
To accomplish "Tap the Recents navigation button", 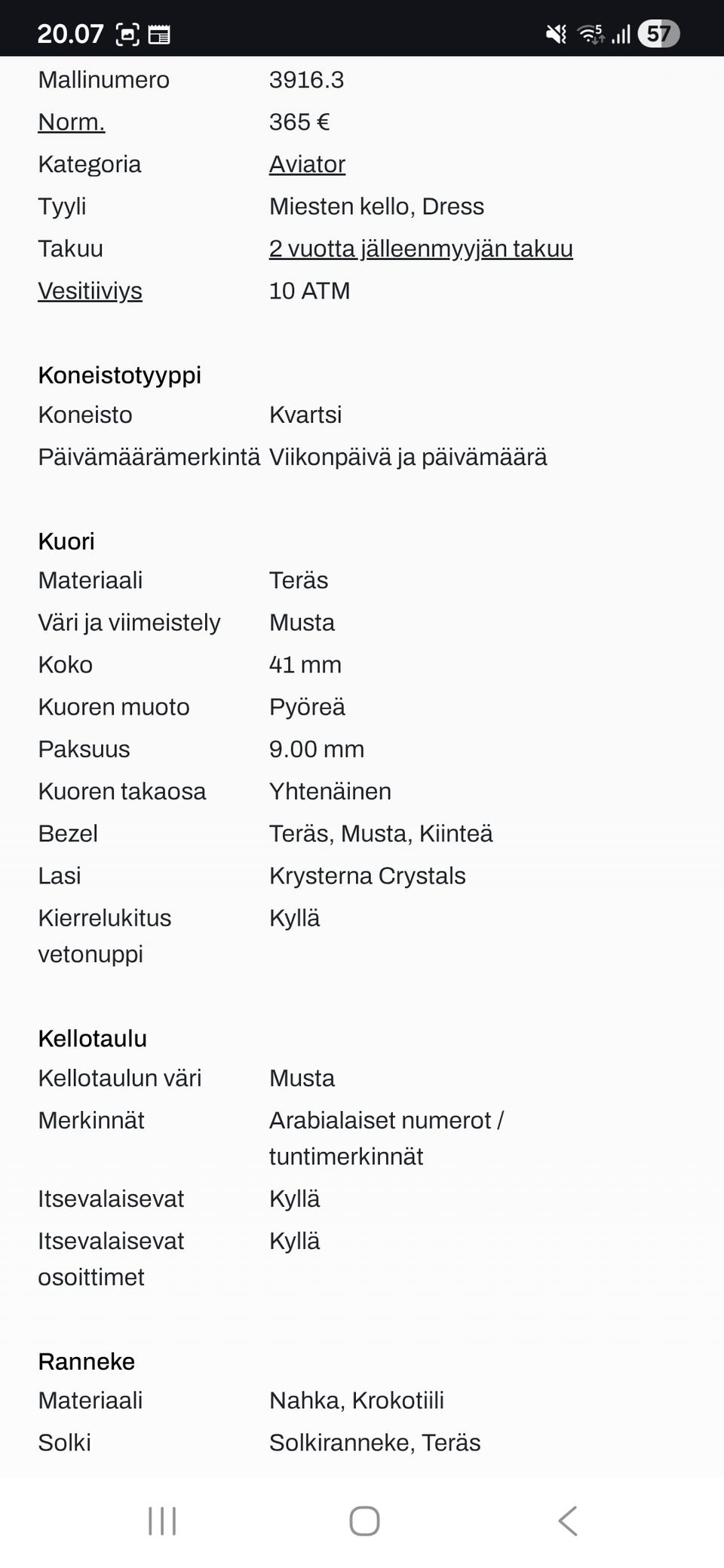I will tap(161, 1521).
